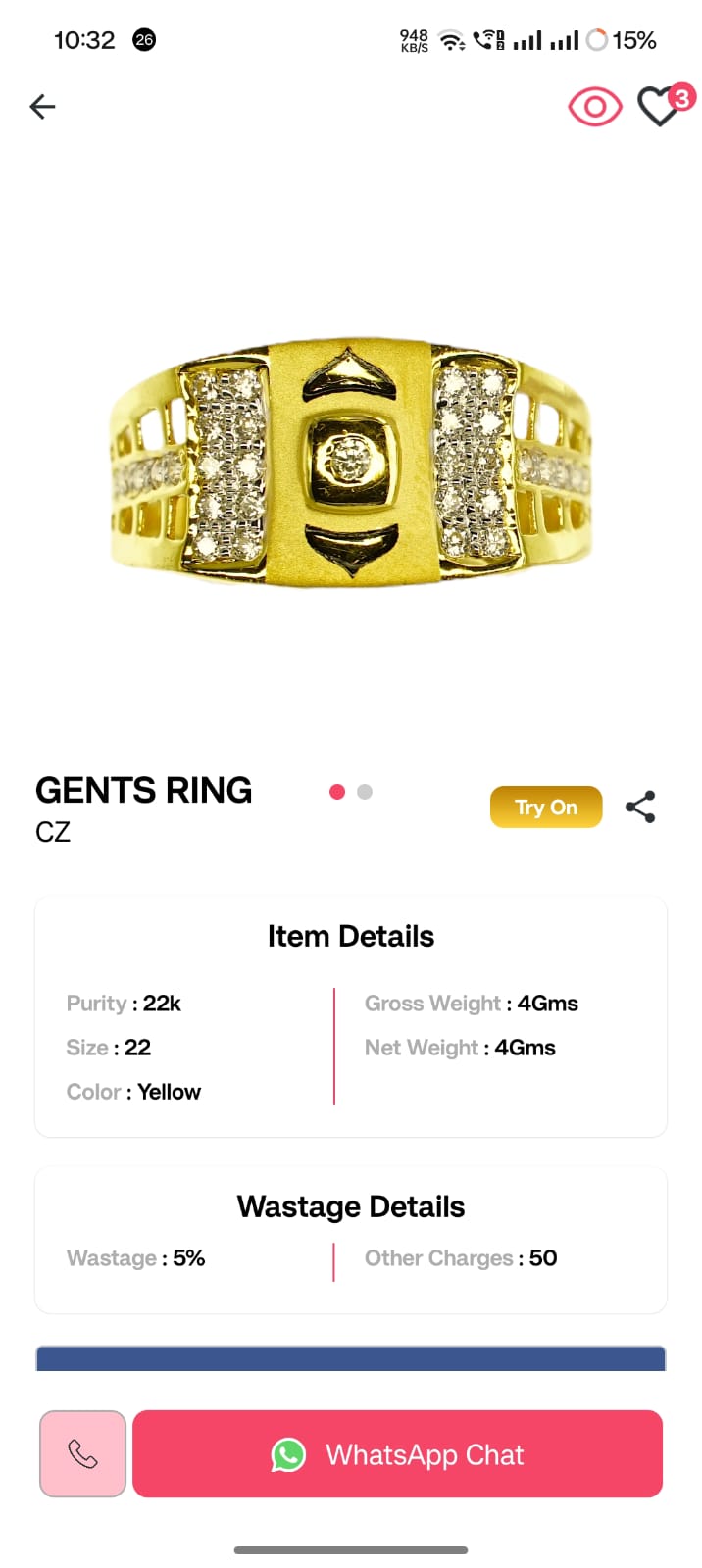Share this gents ring
702x1568 pixels.
(640, 807)
